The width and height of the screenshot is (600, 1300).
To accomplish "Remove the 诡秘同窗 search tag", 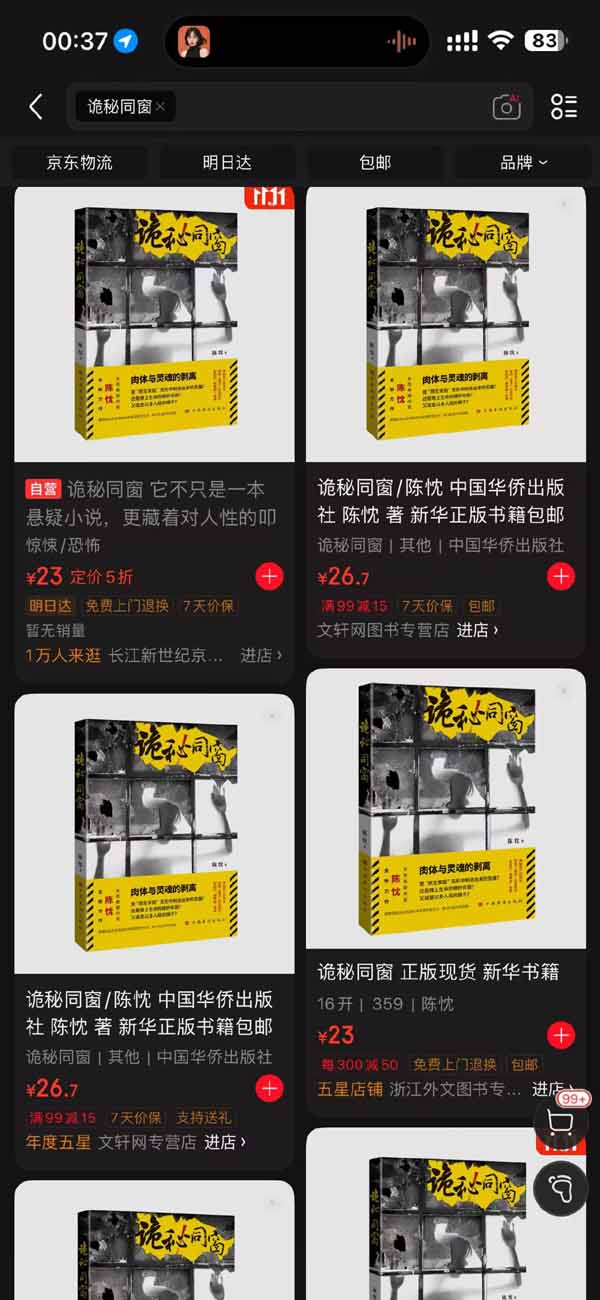I will coord(161,106).
